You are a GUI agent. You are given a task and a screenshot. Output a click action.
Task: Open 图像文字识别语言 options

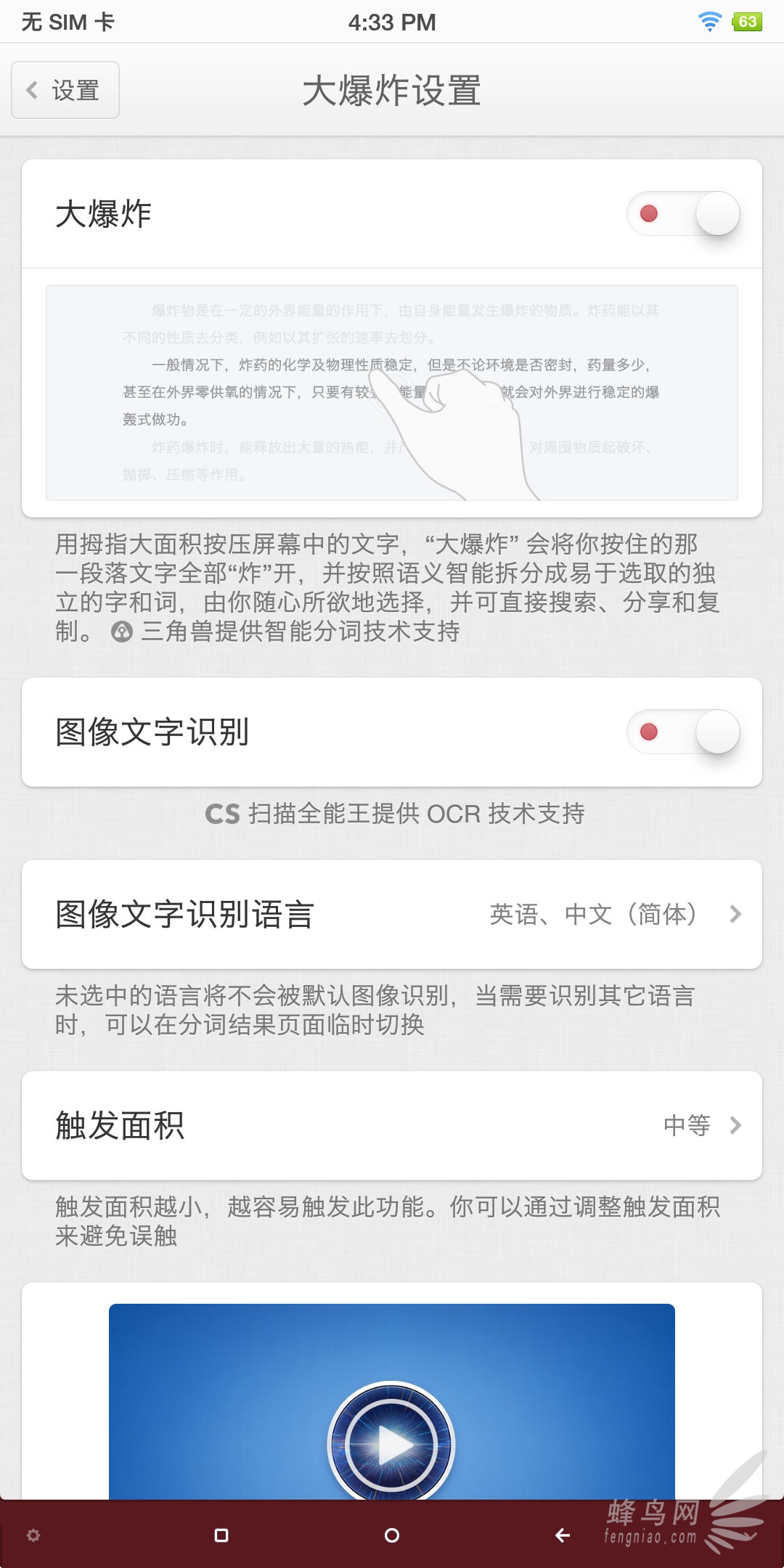(392, 914)
